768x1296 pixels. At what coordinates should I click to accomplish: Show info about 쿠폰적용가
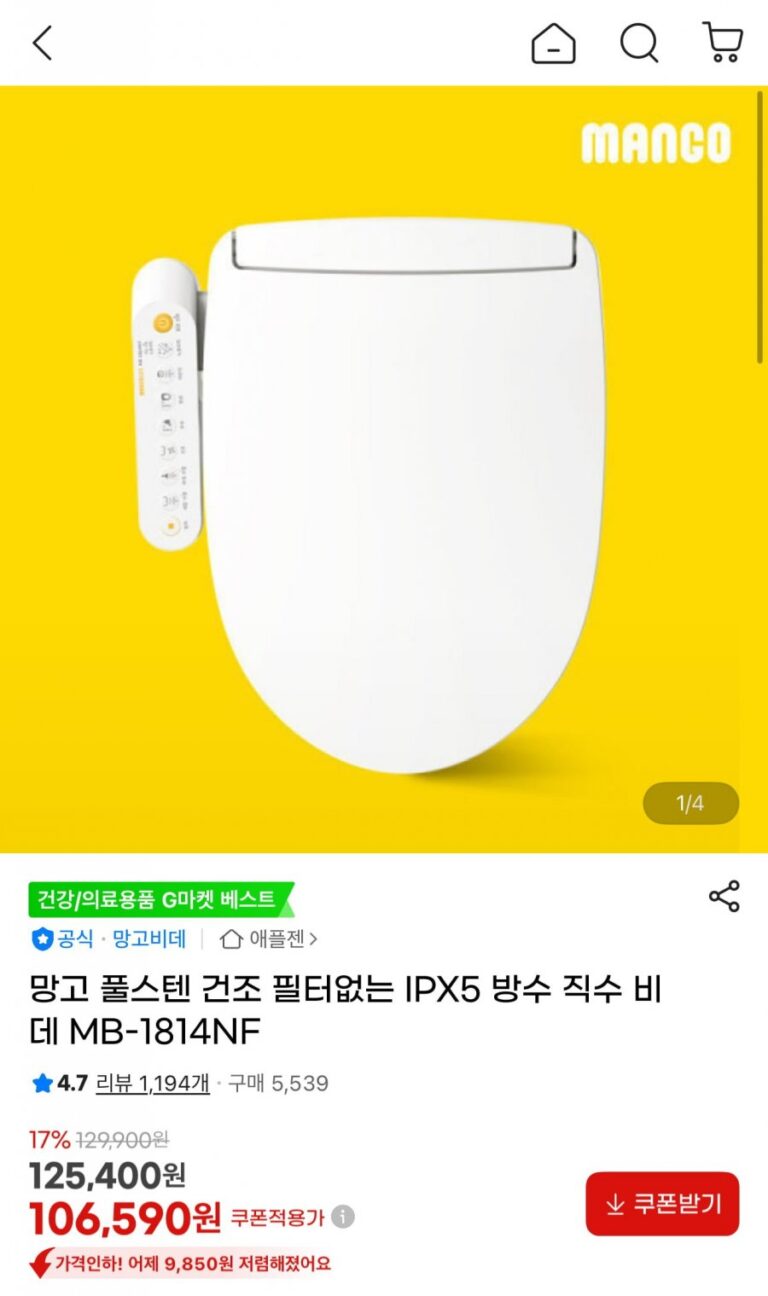[x=343, y=1217]
